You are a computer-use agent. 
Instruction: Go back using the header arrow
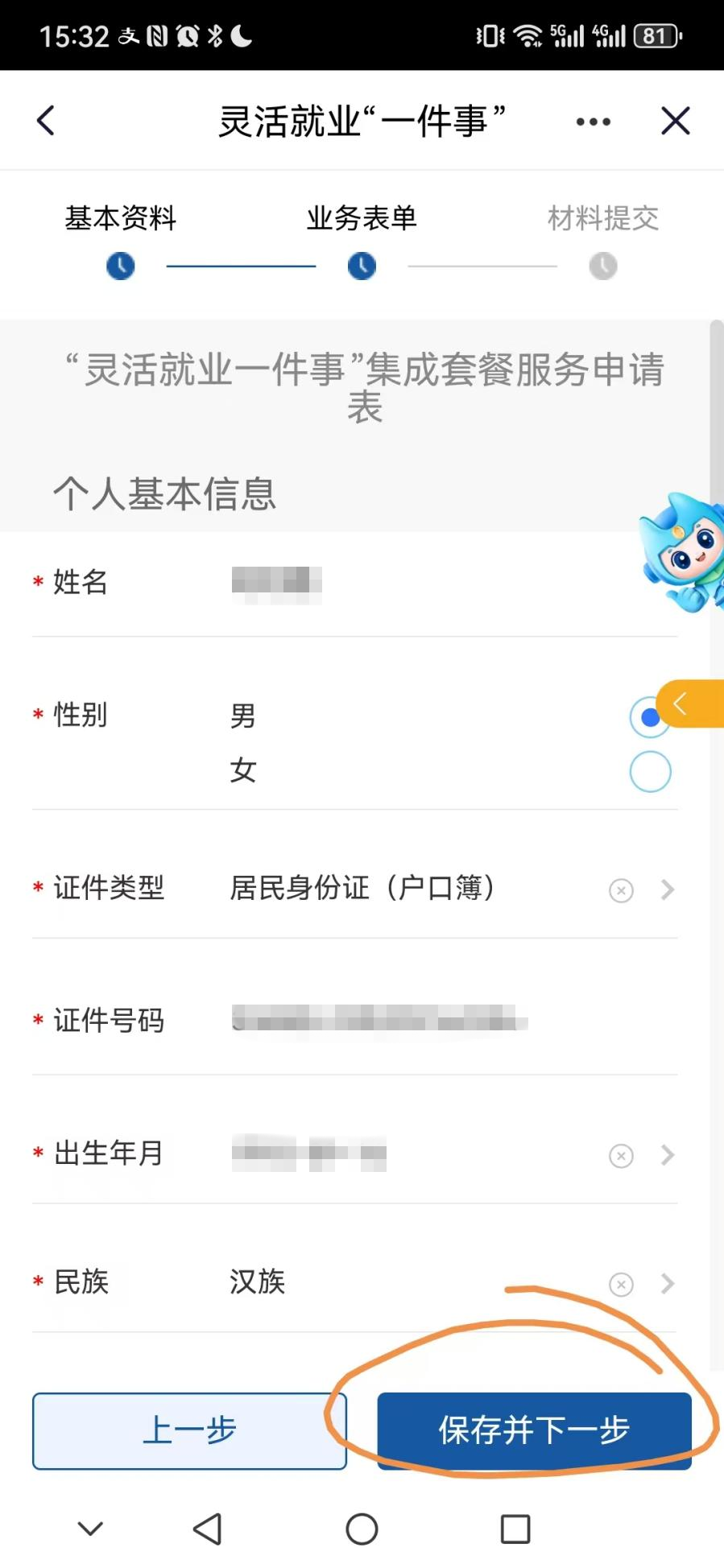[46, 121]
